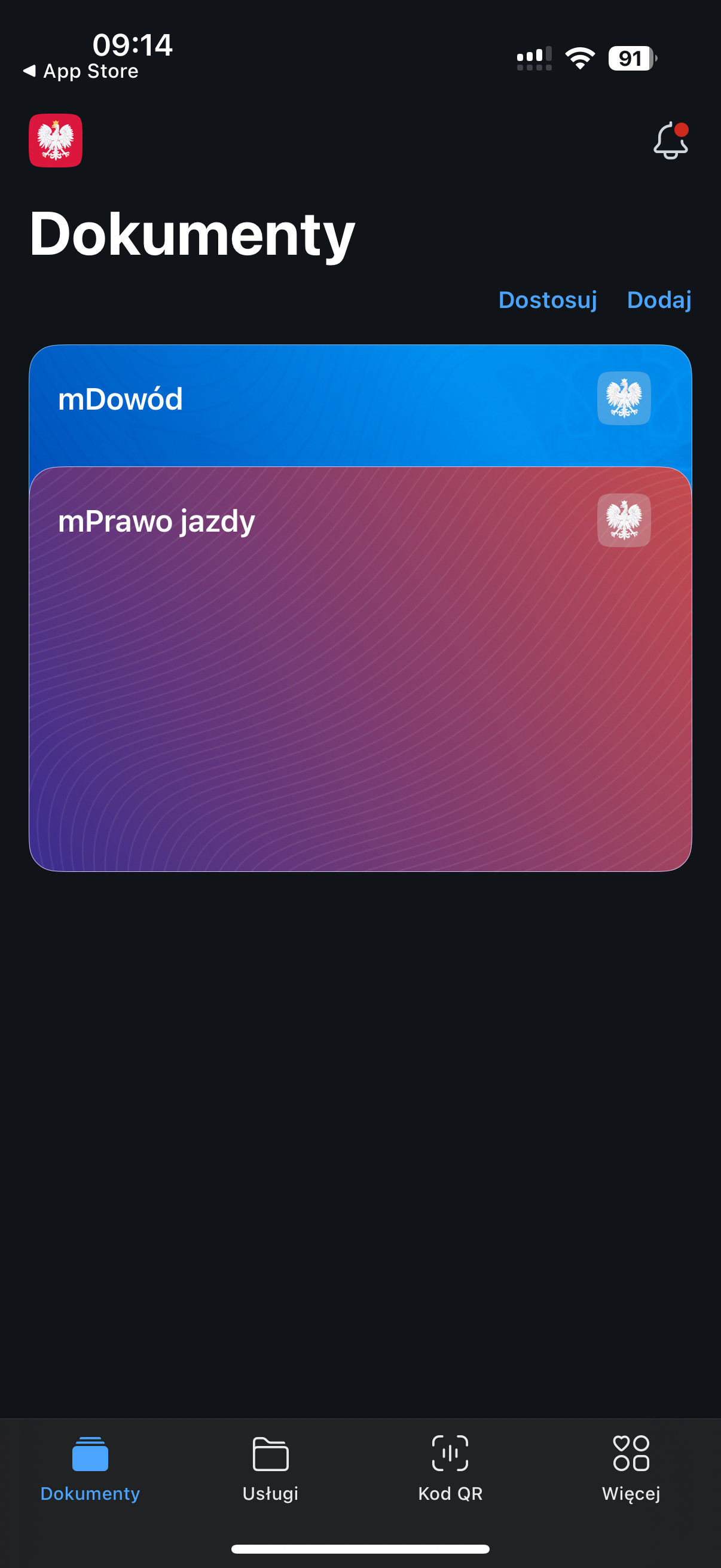Open the mDowód card
The width and height of the screenshot is (721, 1568).
point(360,405)
